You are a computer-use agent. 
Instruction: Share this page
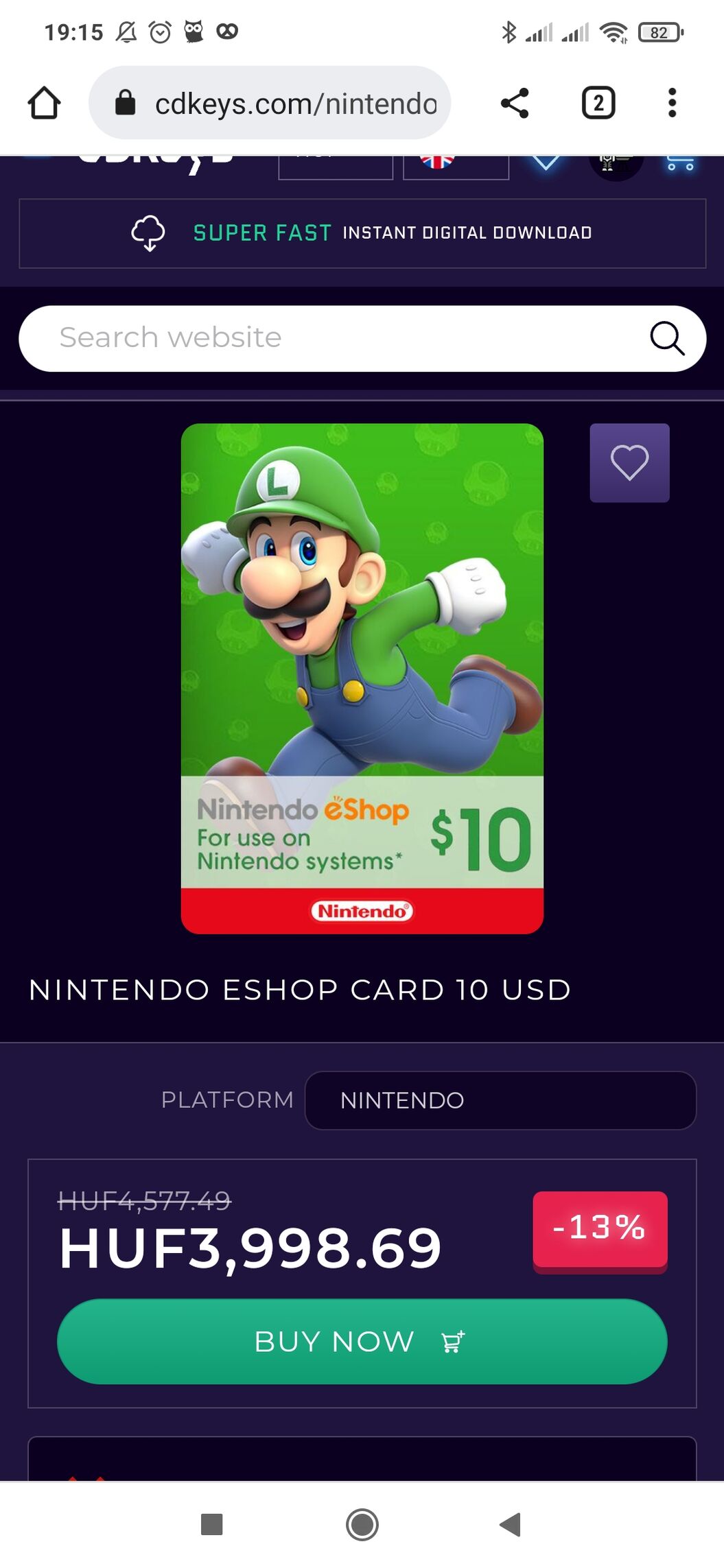pyautogui.click(x=515, y=103)
